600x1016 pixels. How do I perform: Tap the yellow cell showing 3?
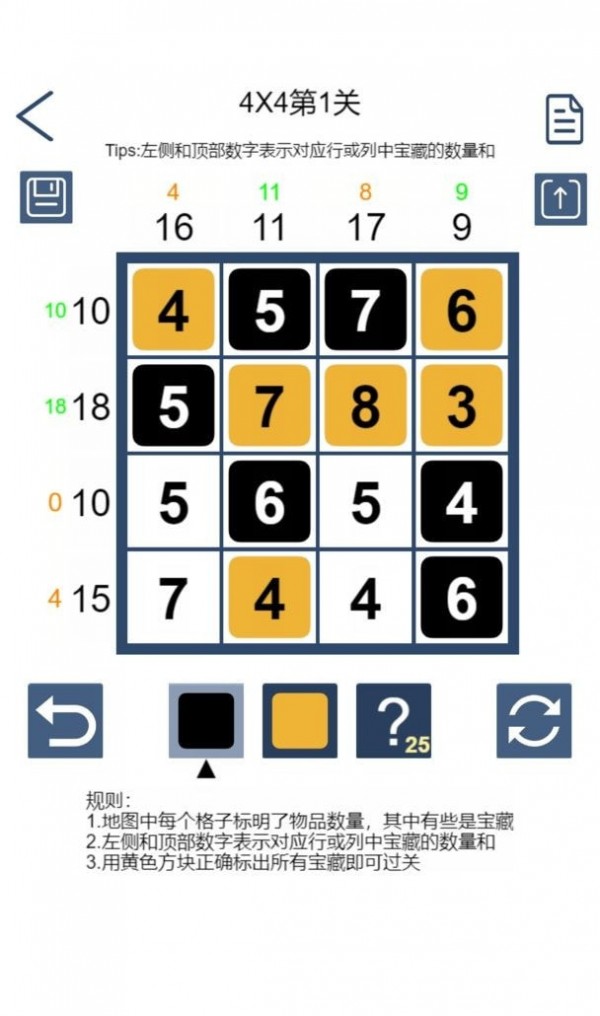(x=461, y=405)
